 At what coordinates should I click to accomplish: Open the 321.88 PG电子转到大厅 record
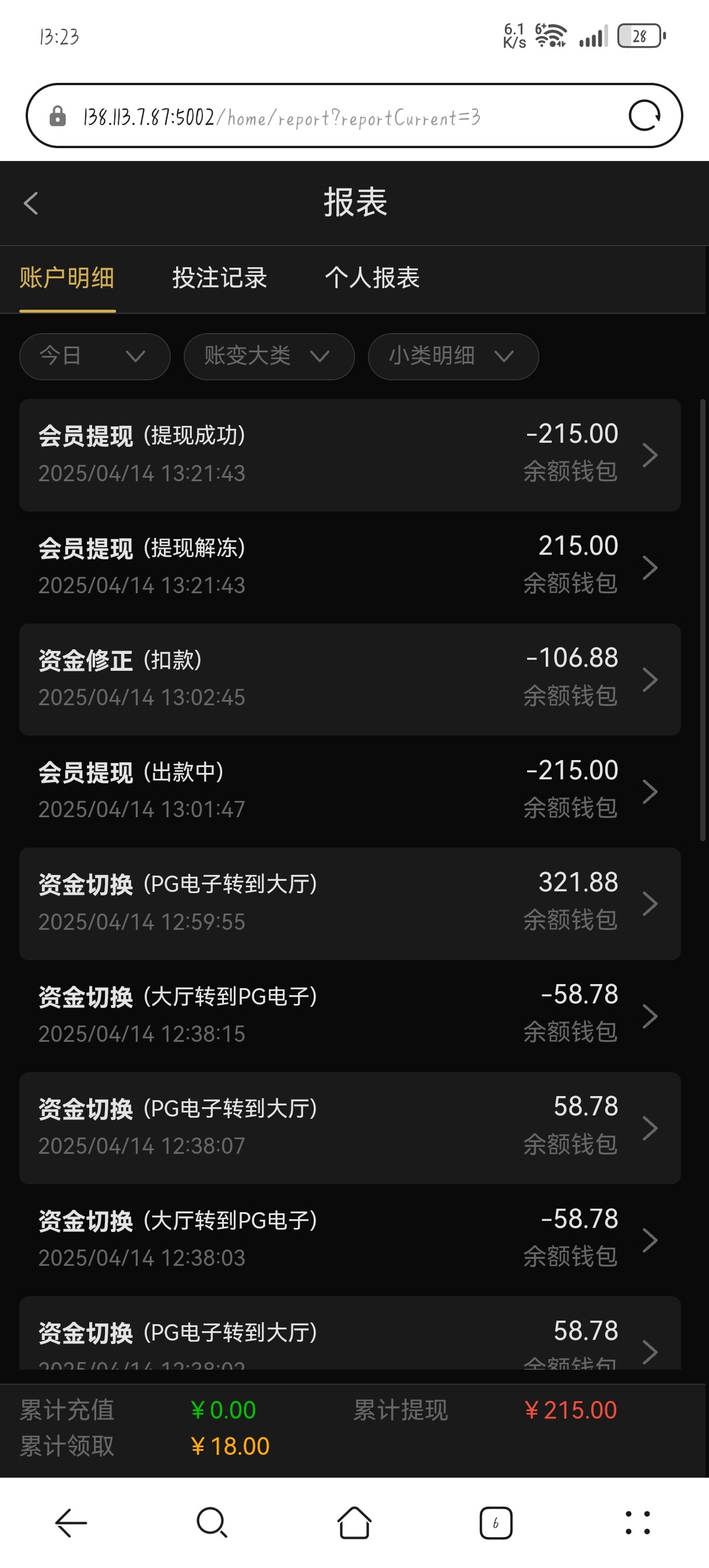349,904
